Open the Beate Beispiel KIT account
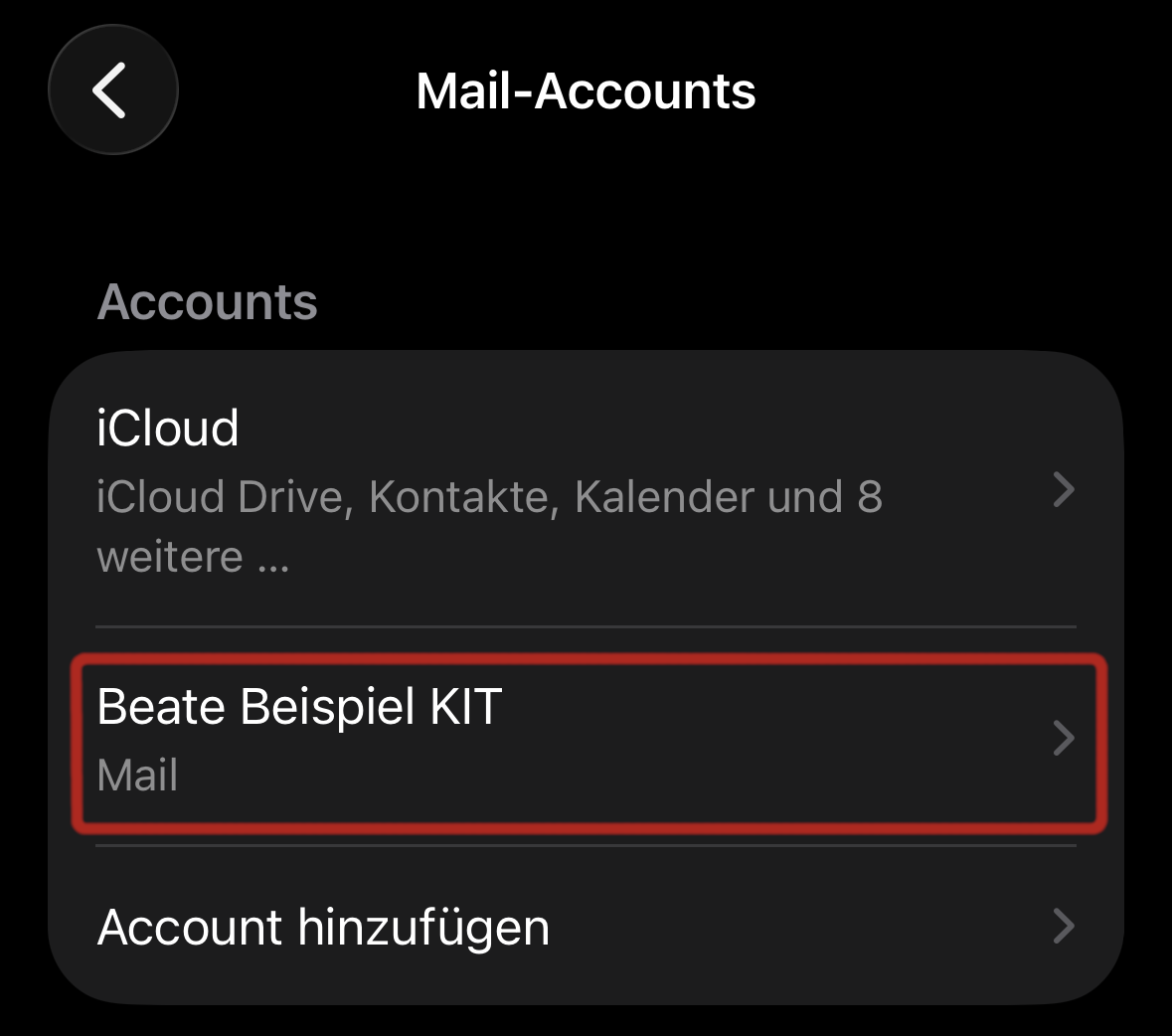Screen dimensions: 1172x1036 [x=586, y=739]
